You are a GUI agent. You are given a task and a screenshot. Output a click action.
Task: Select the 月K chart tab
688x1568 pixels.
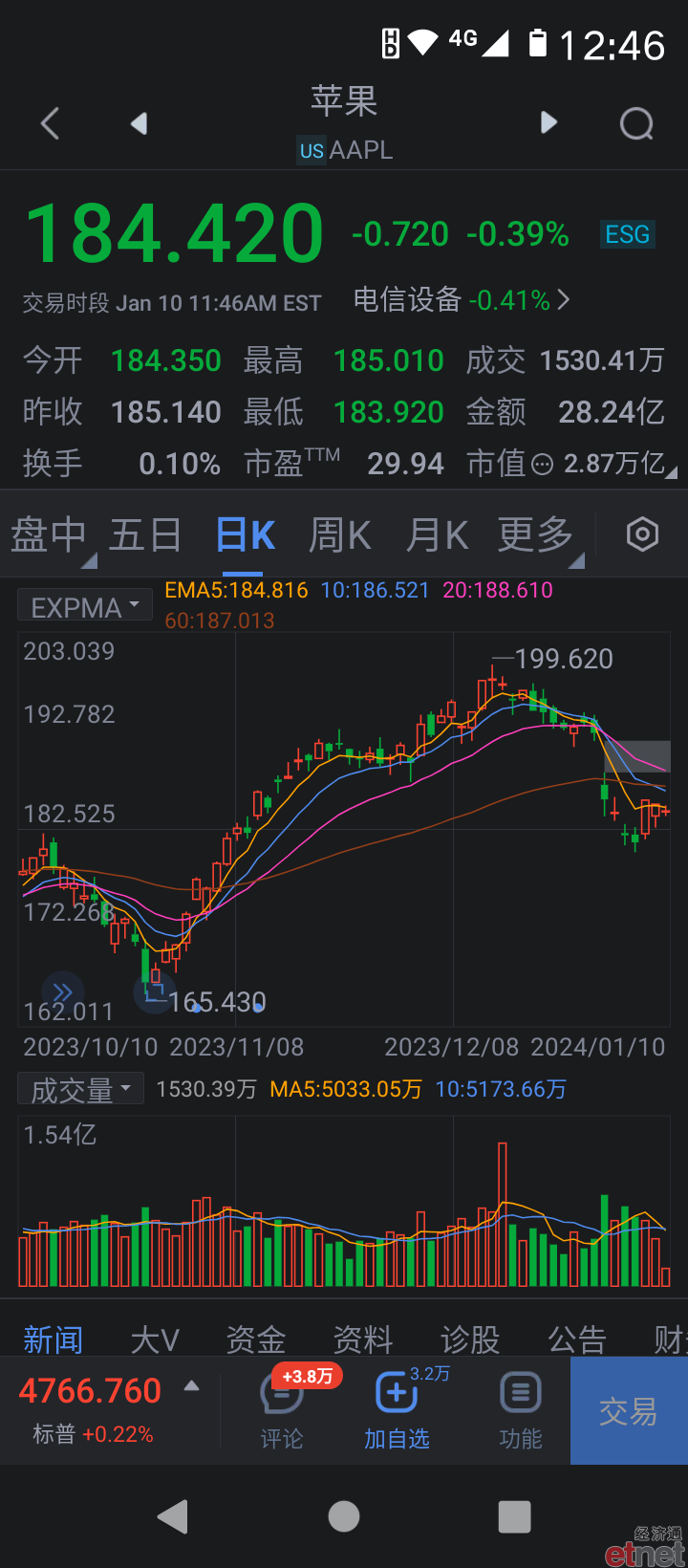point(437,535)
